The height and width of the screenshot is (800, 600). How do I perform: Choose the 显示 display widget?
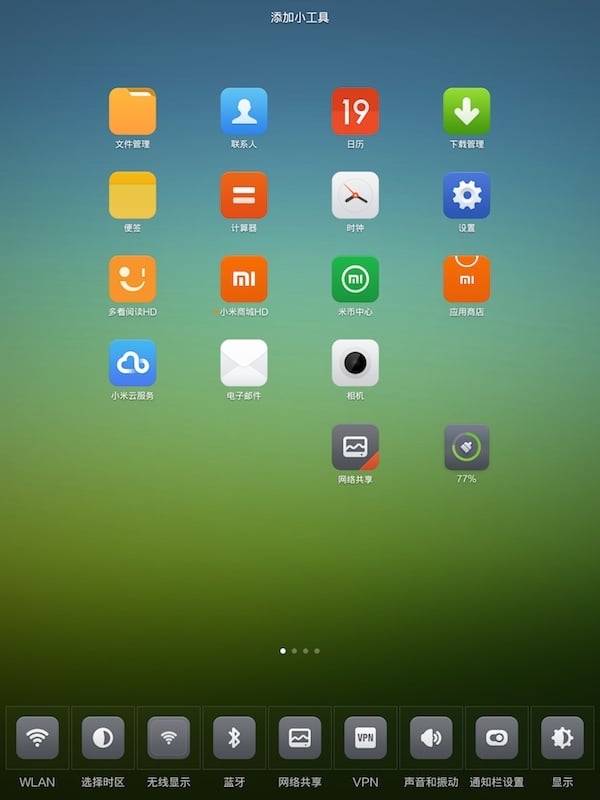pos(562,738)
